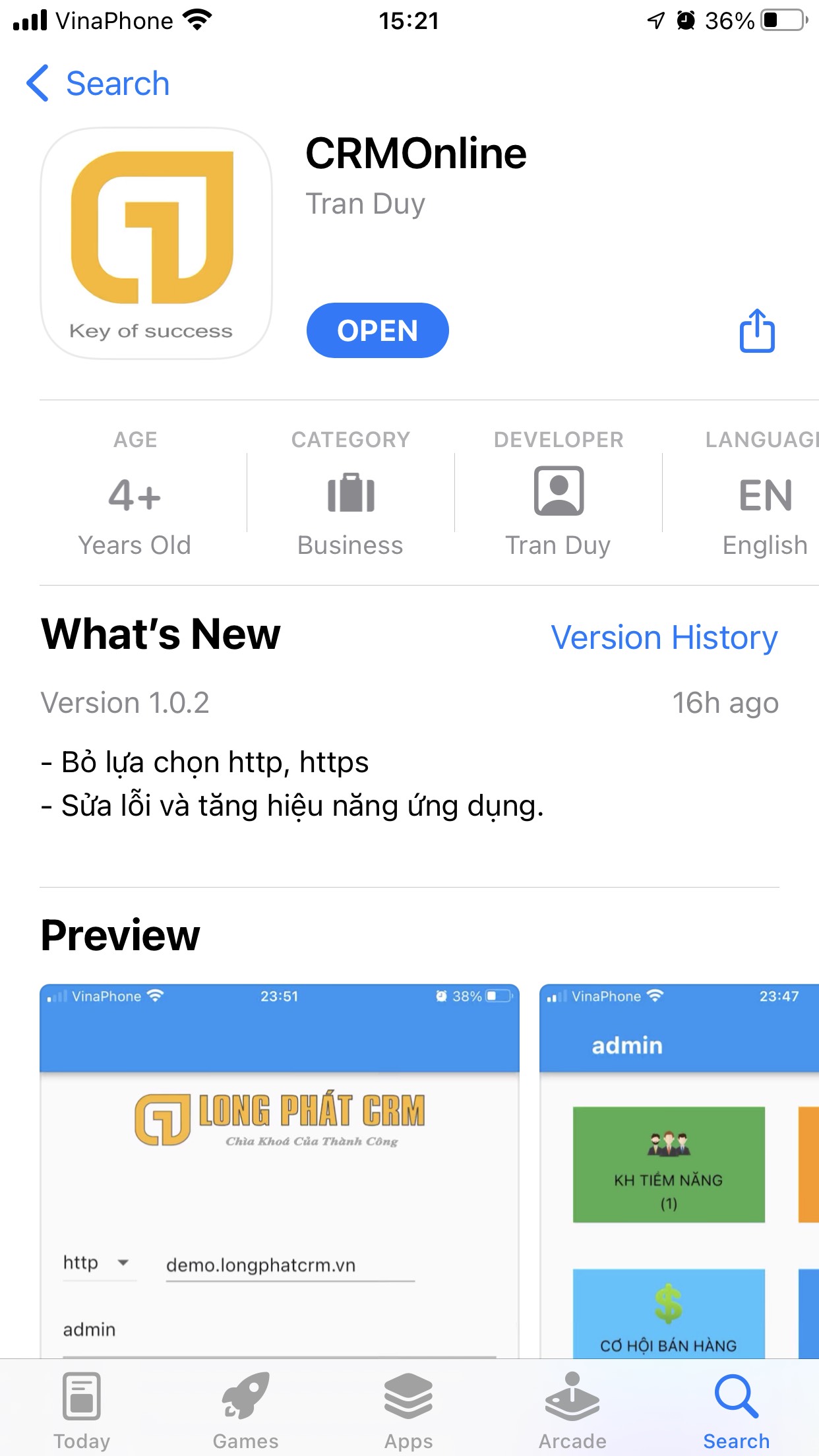This screenshot has width=819, height=1456.
Task: Open Version History
Action: click(x=663, y=637)
